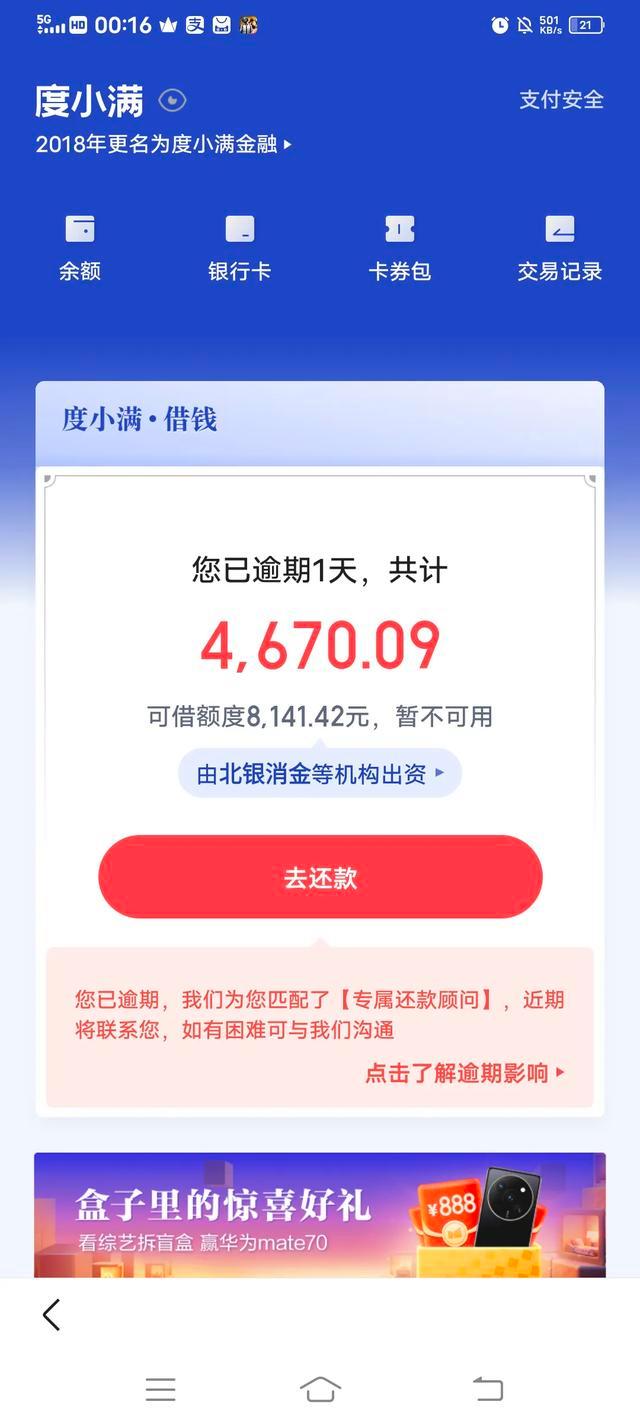Tap the system home button
This screenshot has height=1427, width=640.
click(320, 1389)
